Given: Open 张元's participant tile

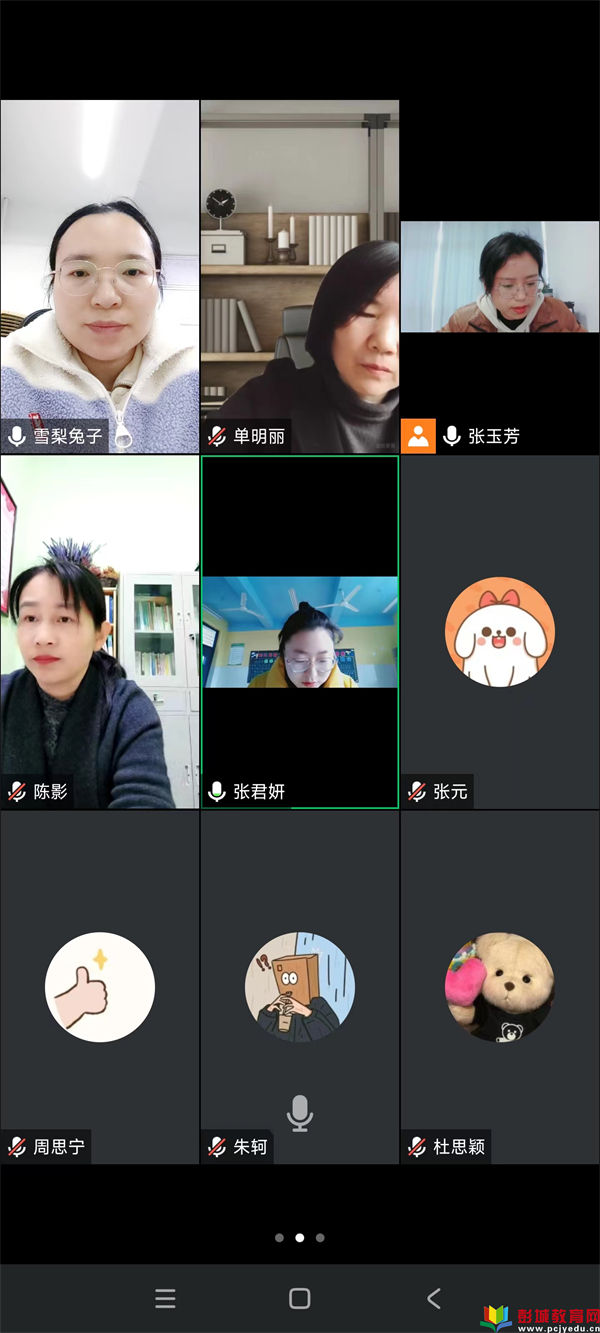Looking at the screenshot, I should pyautogui.click(x=499, y=631).
